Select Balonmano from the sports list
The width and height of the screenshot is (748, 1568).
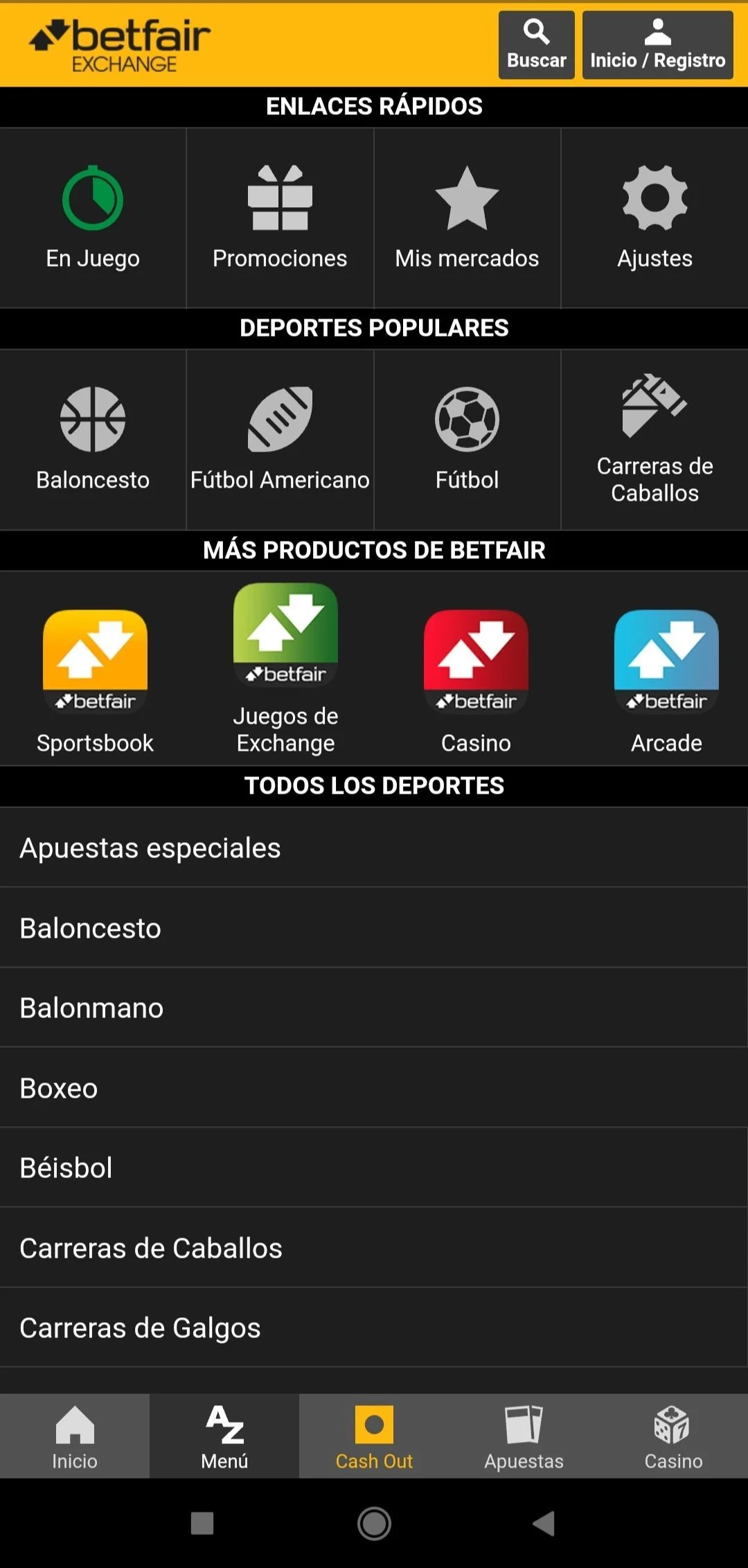click(374, 1008)
